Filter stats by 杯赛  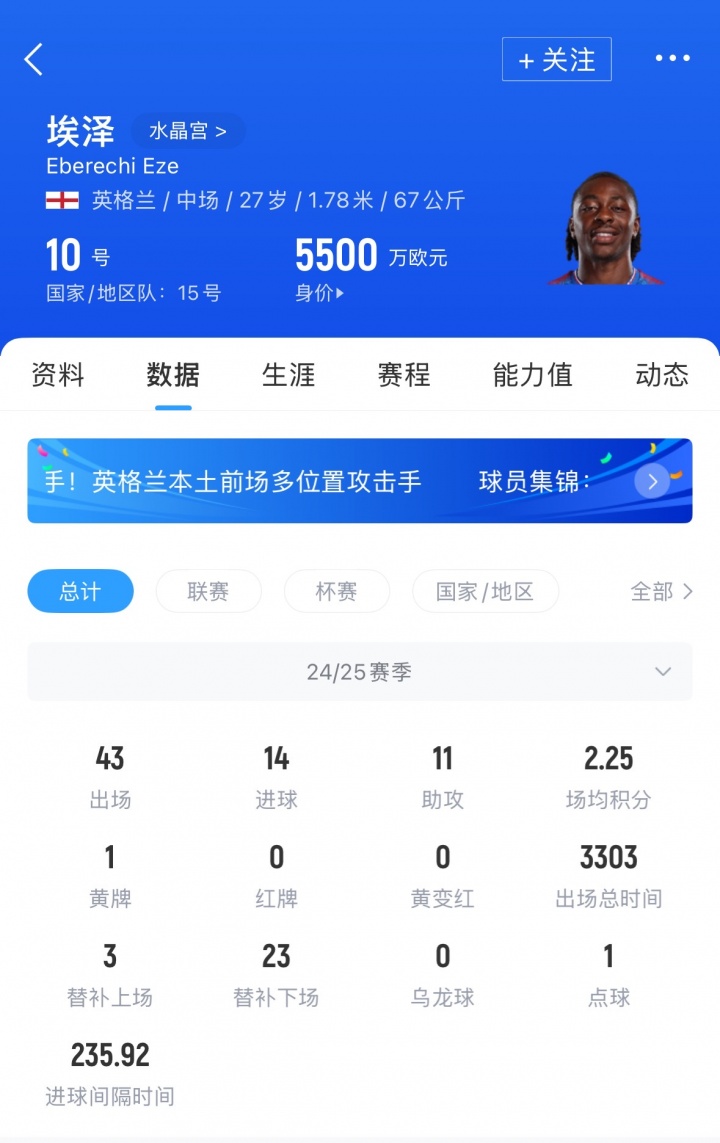(x=336, y=591)
